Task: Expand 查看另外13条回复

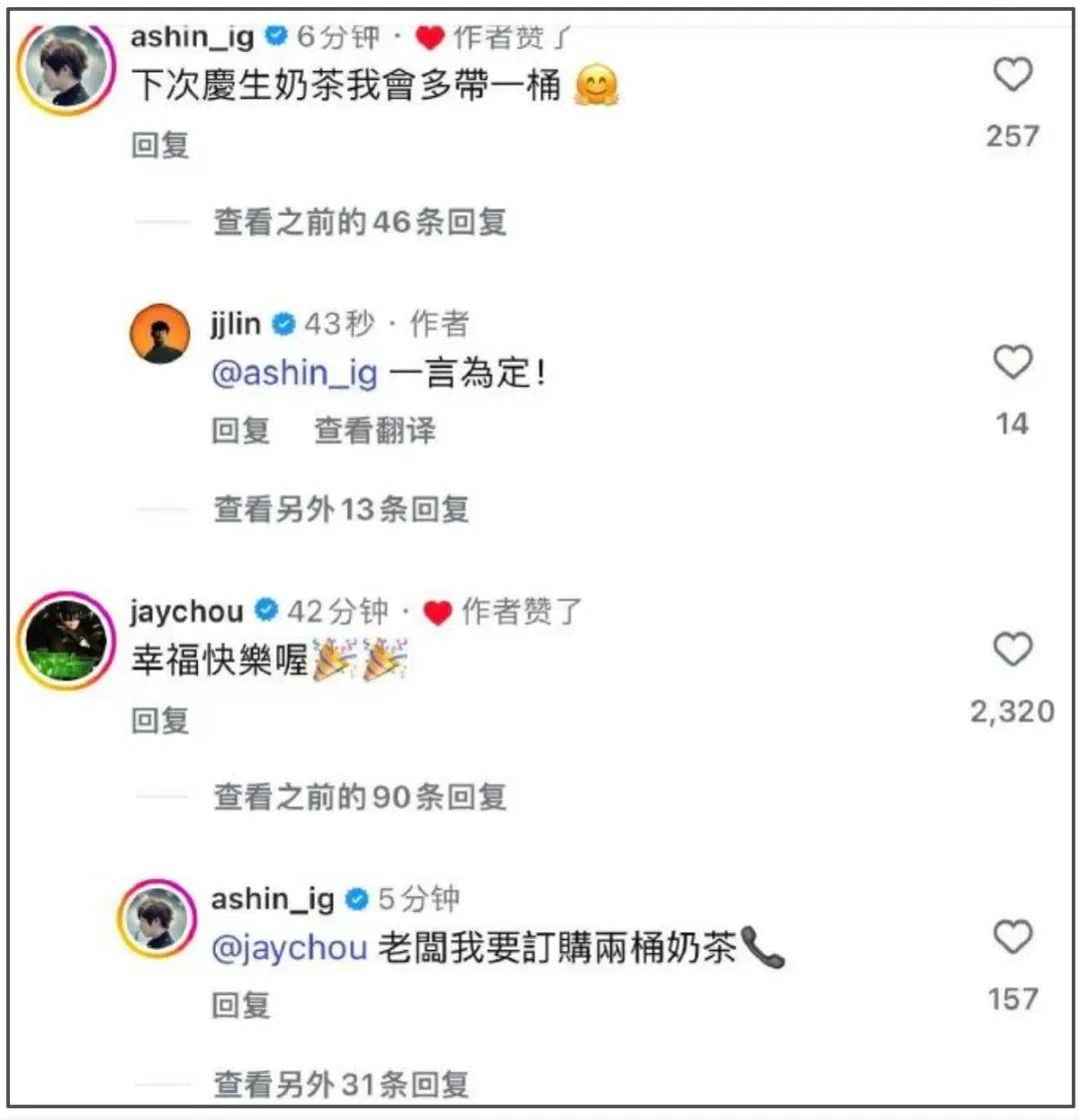Action: (341, 510)
